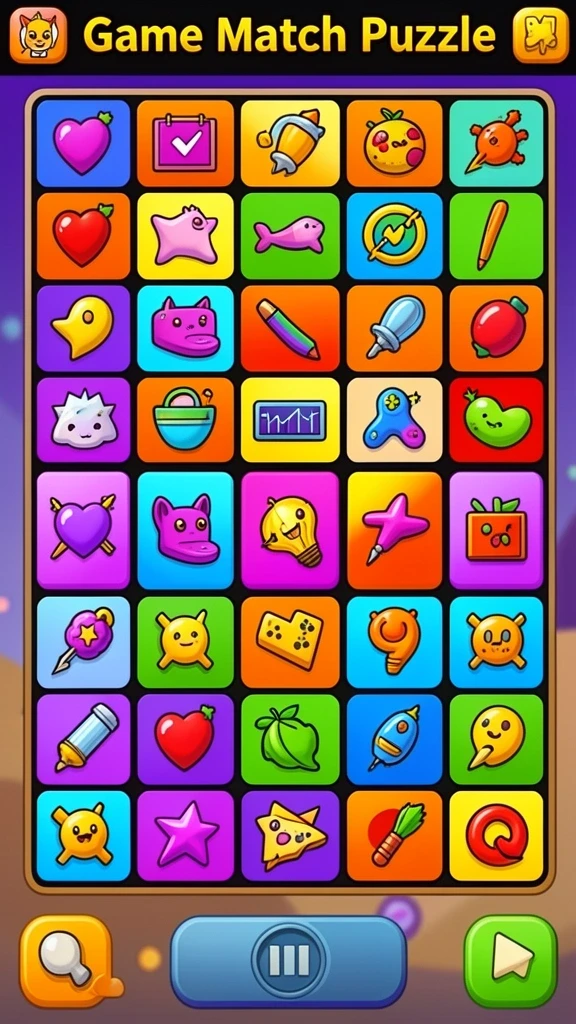Pick the green bean tile on red
This screenshot has height=1024, width=576.
pyautogui.click(x=496, y=420)
